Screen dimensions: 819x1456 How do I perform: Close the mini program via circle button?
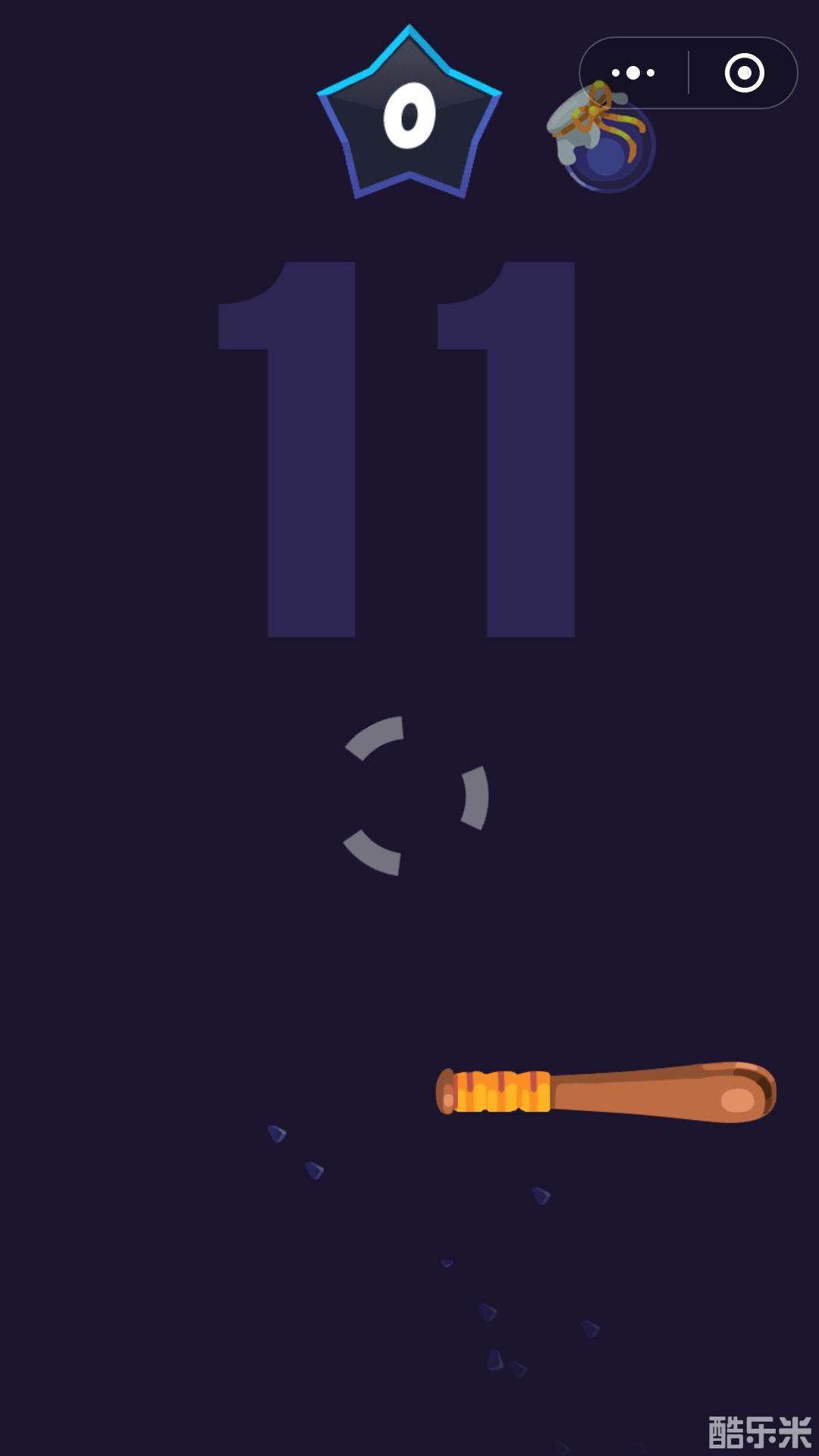[744, 74]
